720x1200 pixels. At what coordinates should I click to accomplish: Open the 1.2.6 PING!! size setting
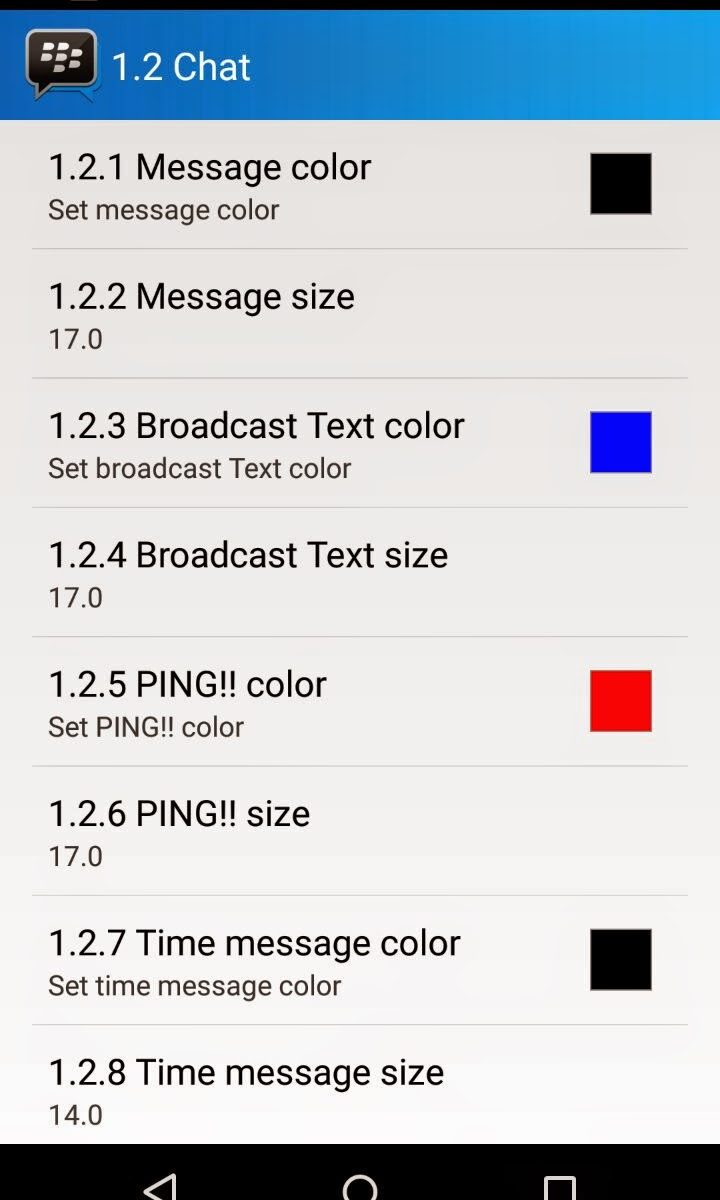click(x=360, y=831)
